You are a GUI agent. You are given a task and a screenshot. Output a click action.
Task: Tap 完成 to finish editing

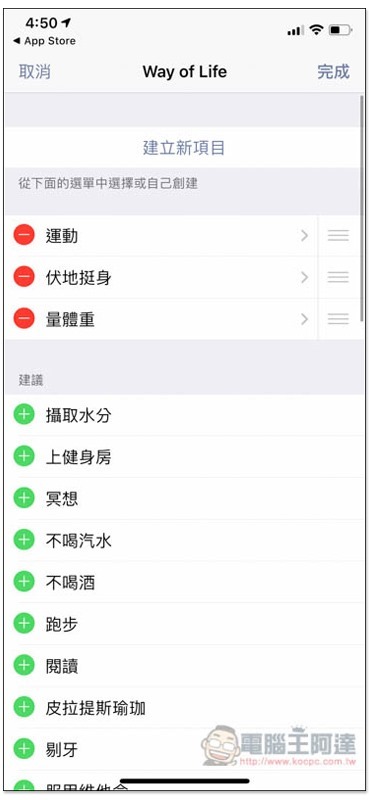click(x=333, y=71)
